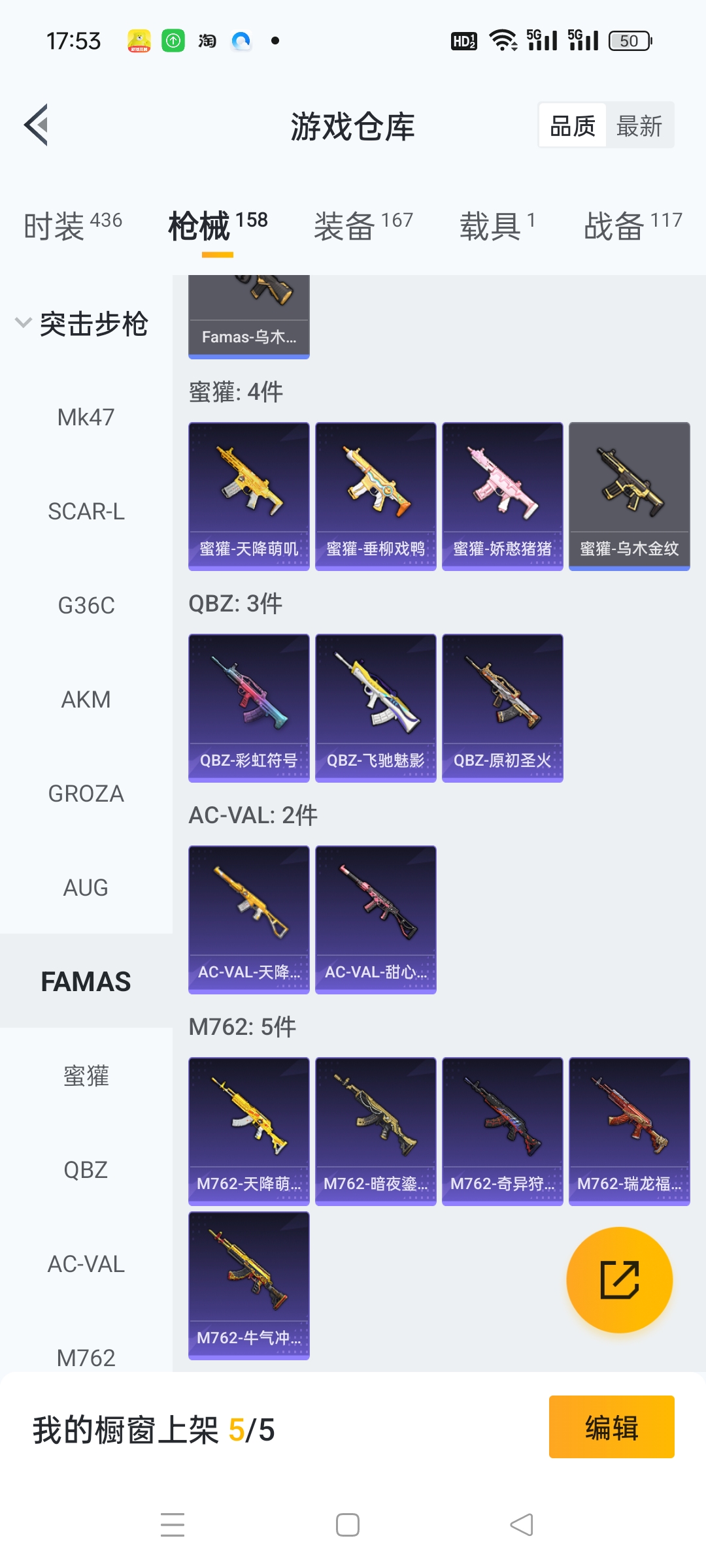Sort the warehouse by 最新
The height and width of the screenshot is (1568, 706).
(639, 126)
